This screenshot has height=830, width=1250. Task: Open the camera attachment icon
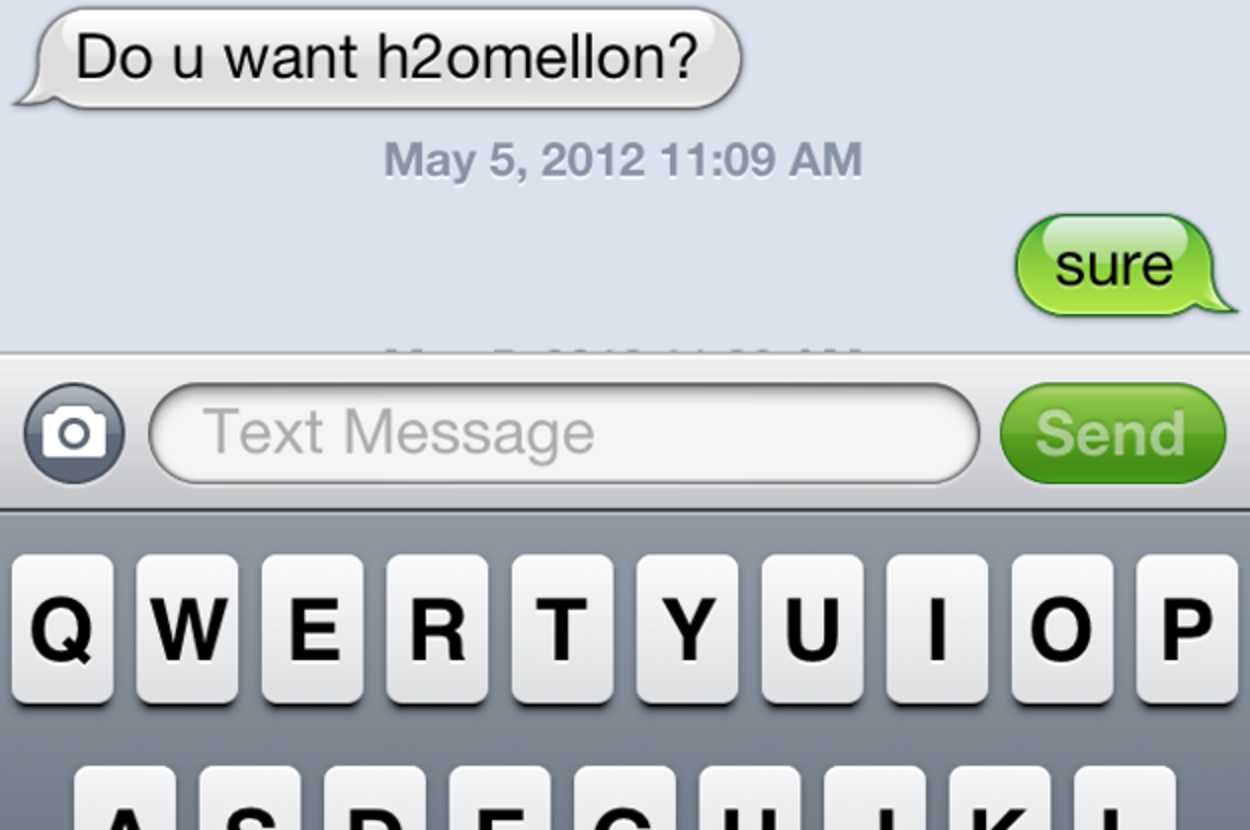74,434
